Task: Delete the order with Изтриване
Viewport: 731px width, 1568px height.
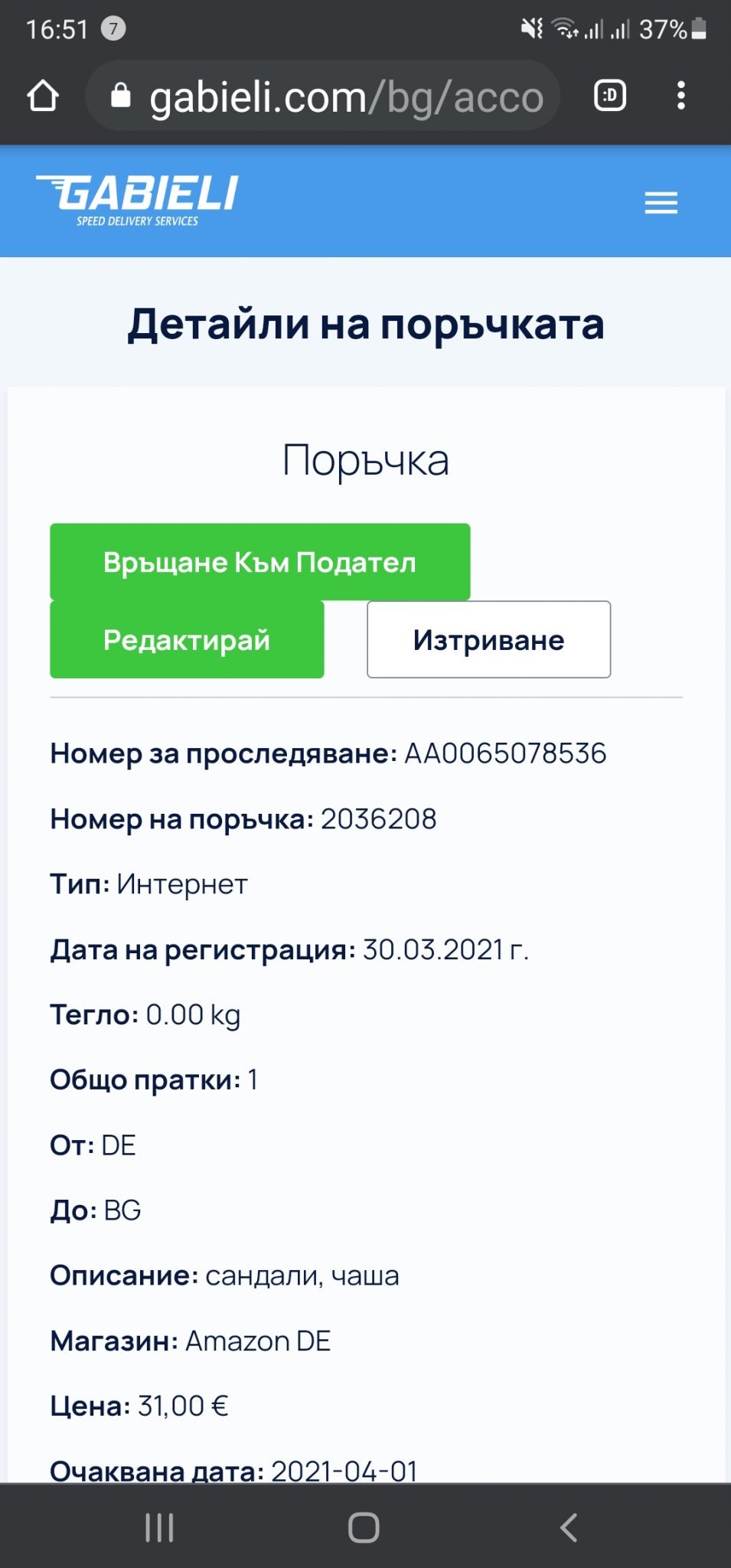Action: point(488,639)
